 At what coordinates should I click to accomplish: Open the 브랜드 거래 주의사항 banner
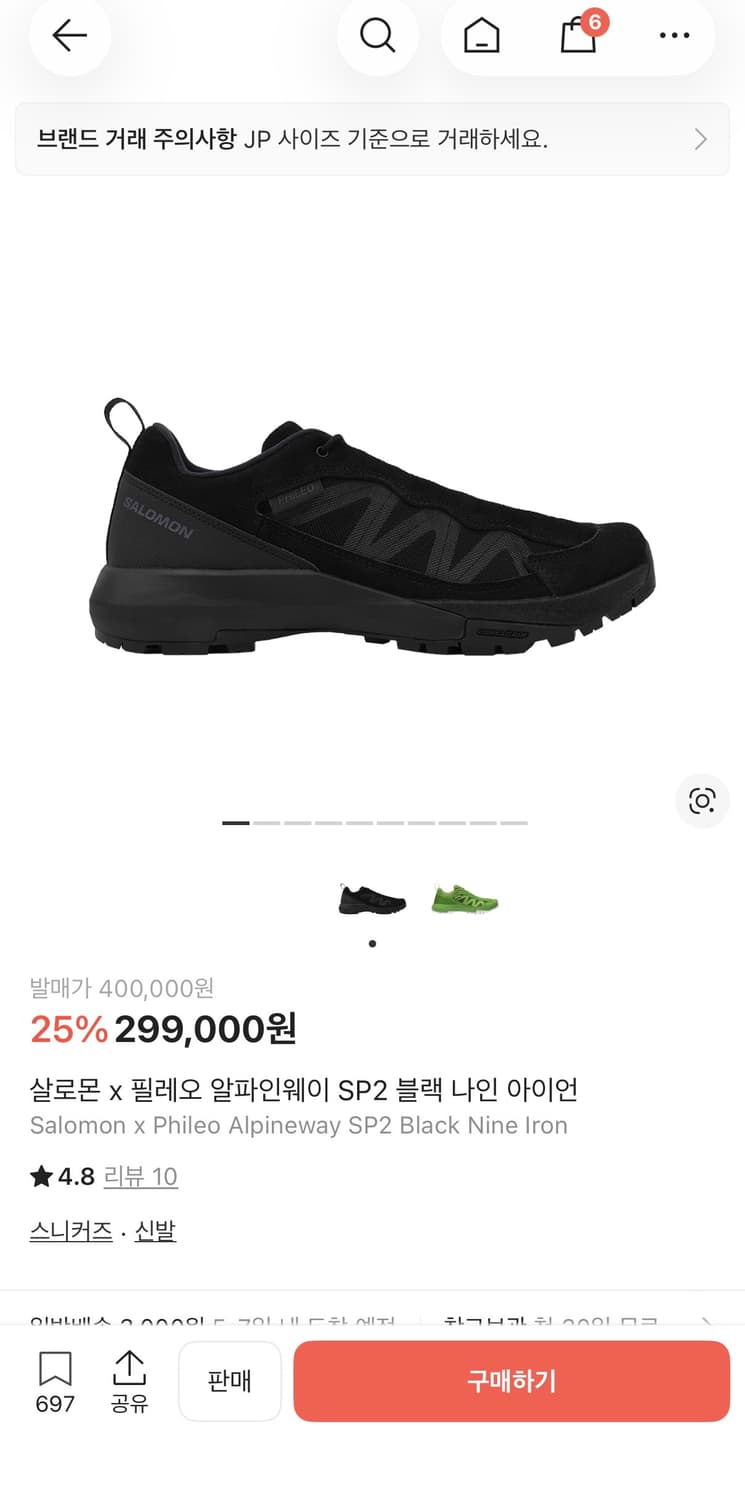pyautogui.click(x=372, y=139)
